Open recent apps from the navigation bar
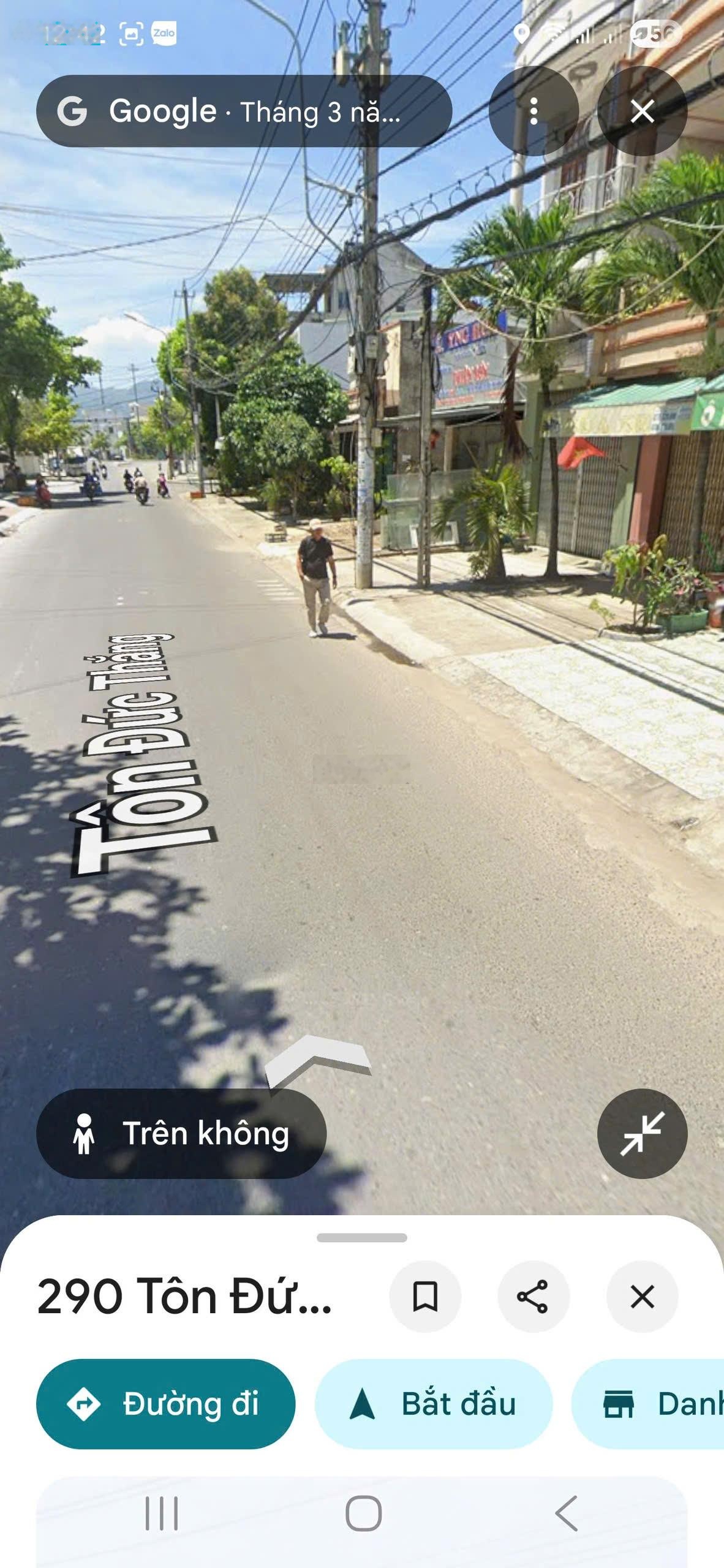Viewport: 724px width, 1568px height. tap(162, 1513)
